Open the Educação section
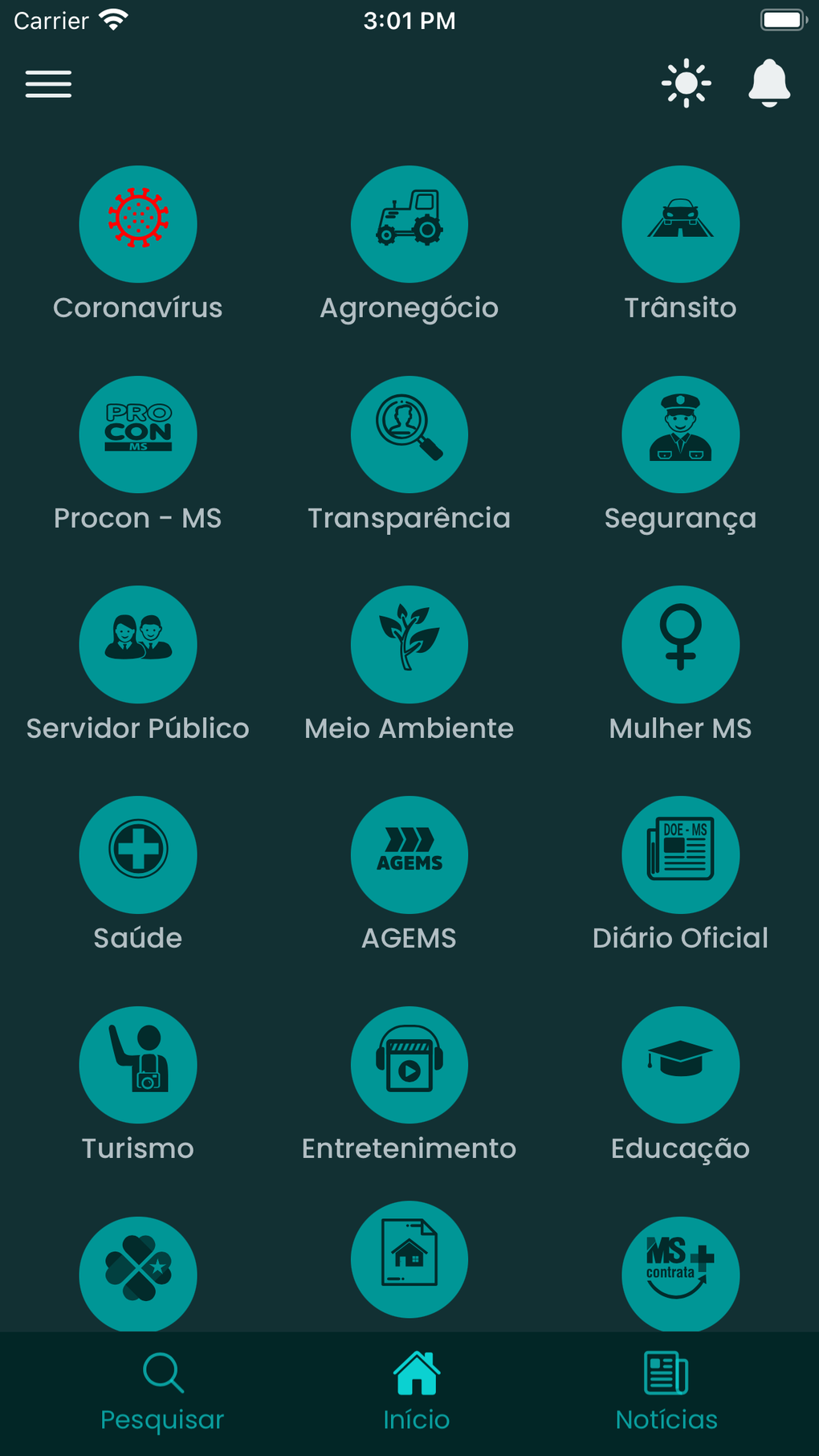 pyautogui.click(x=680, y=1065)
